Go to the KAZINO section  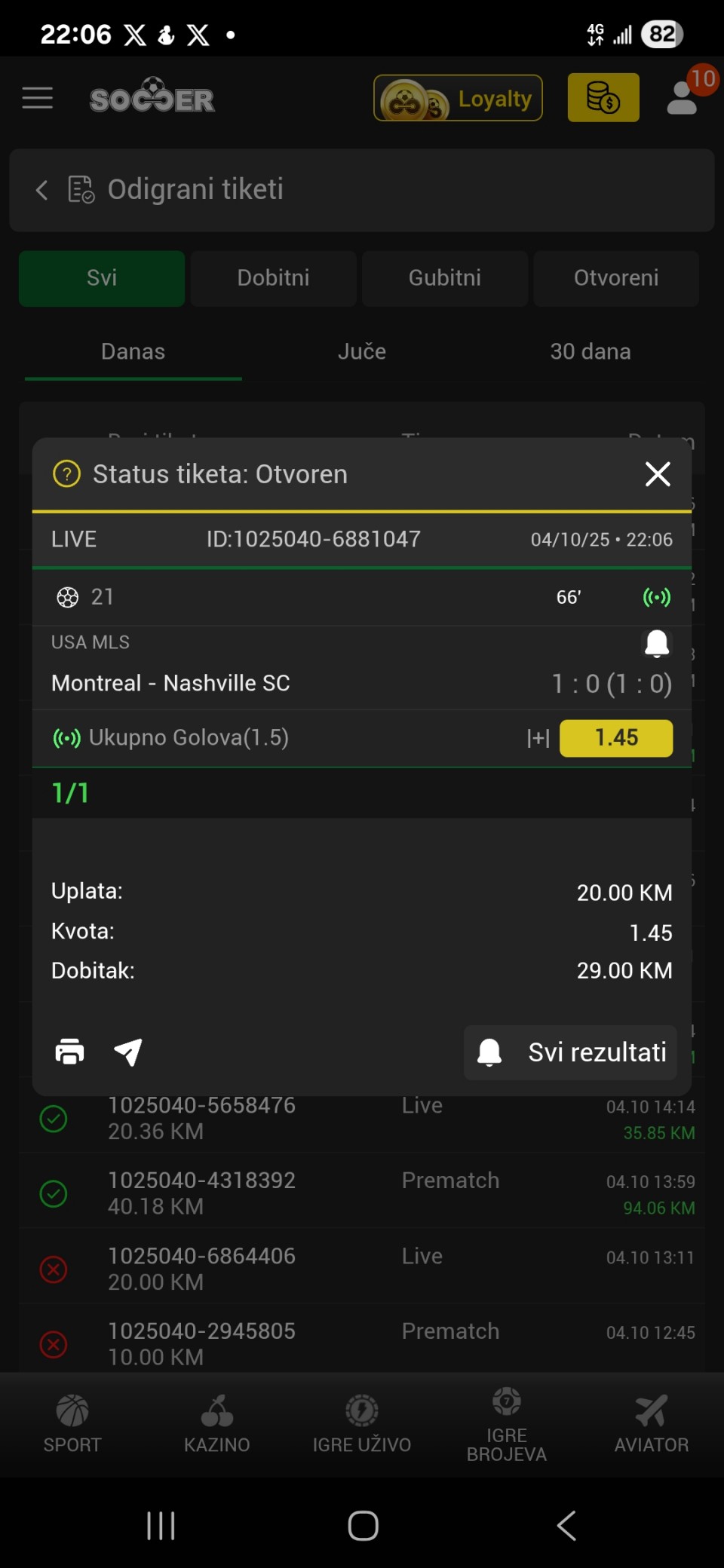pos(217,1425)
